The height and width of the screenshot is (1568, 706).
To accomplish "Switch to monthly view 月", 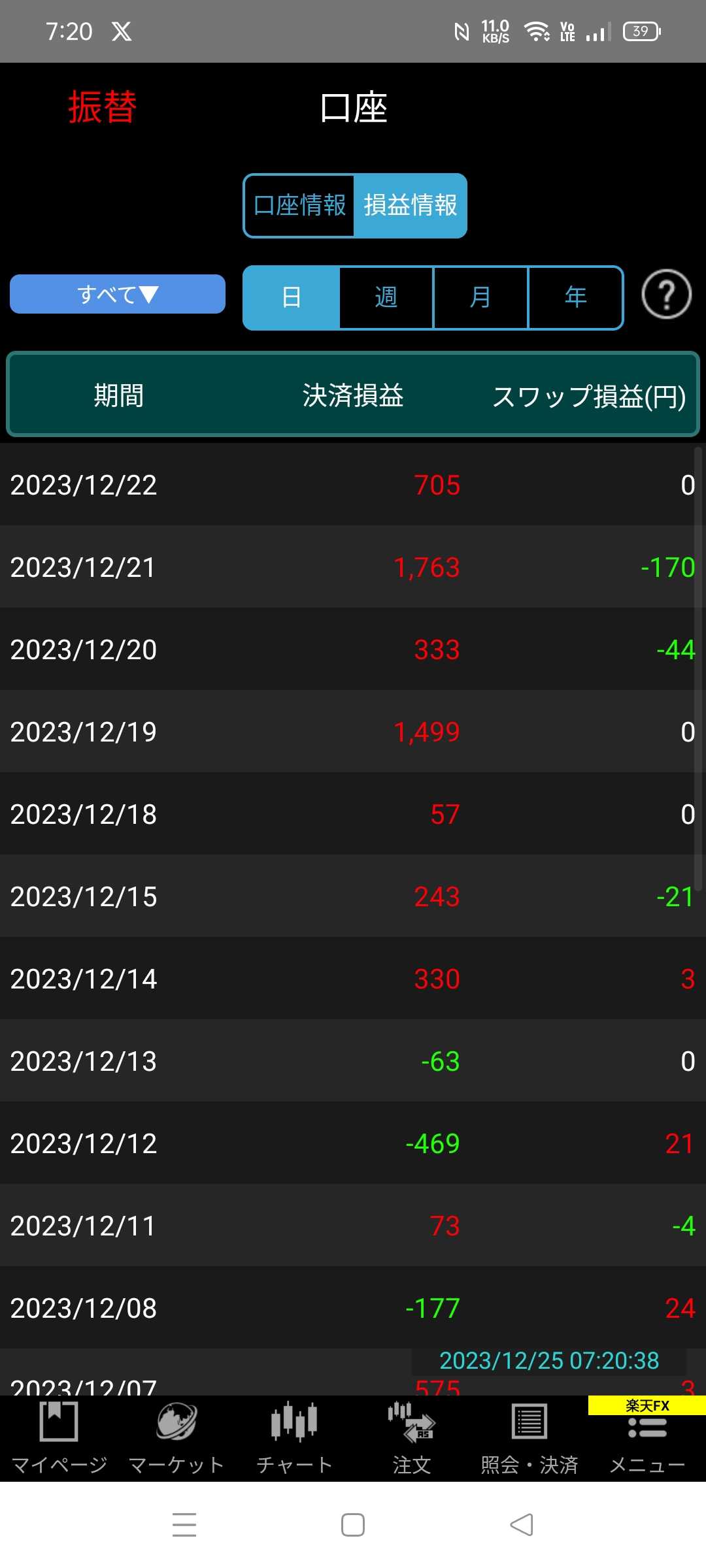I will 480,298.
